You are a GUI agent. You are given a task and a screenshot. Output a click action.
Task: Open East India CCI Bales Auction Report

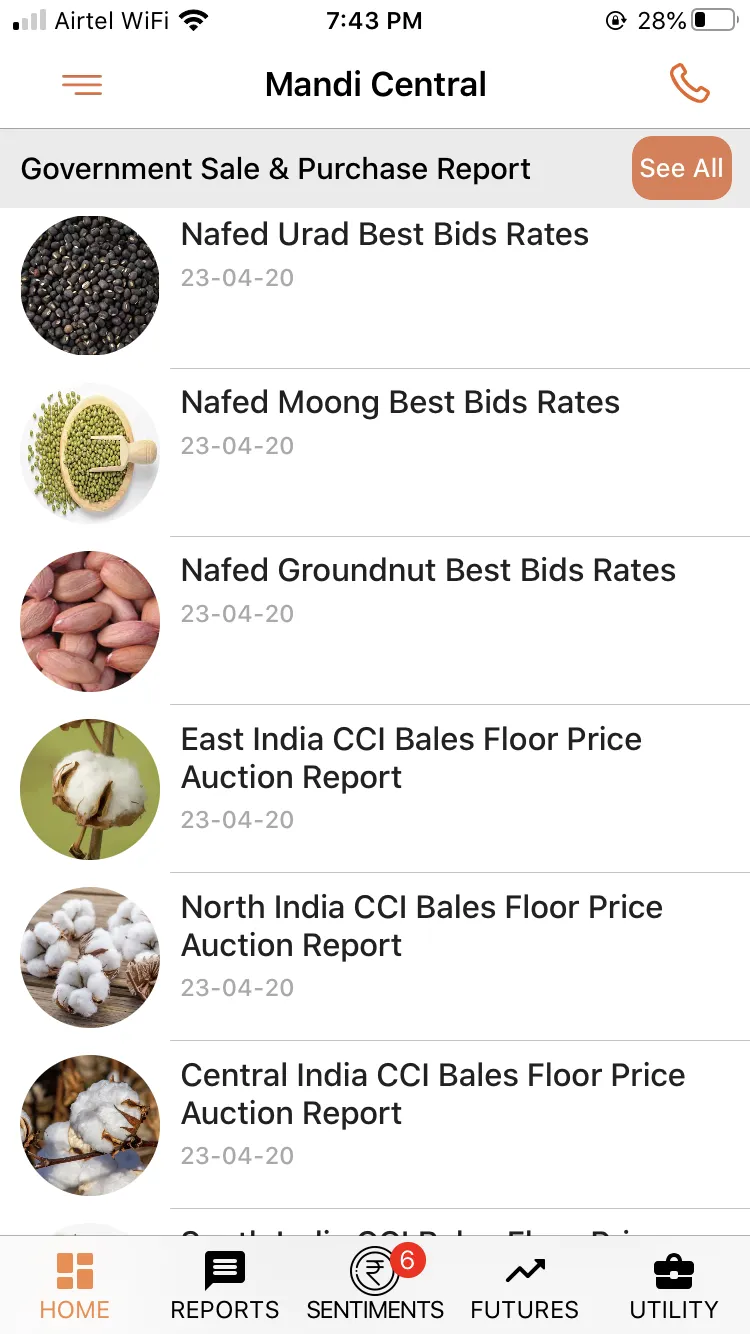pyautogui.click(x=410, y=758)
